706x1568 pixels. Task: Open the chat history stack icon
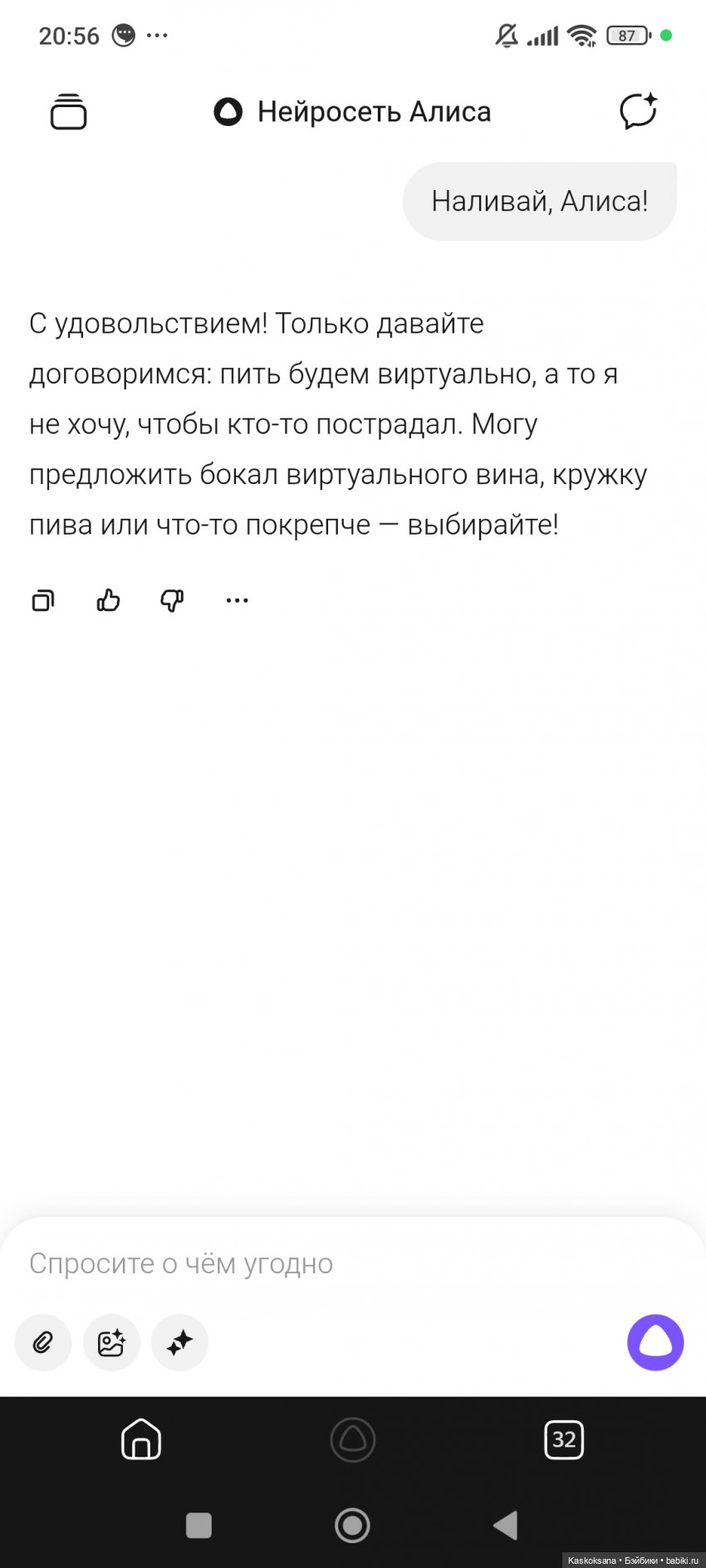click(68, 111)
